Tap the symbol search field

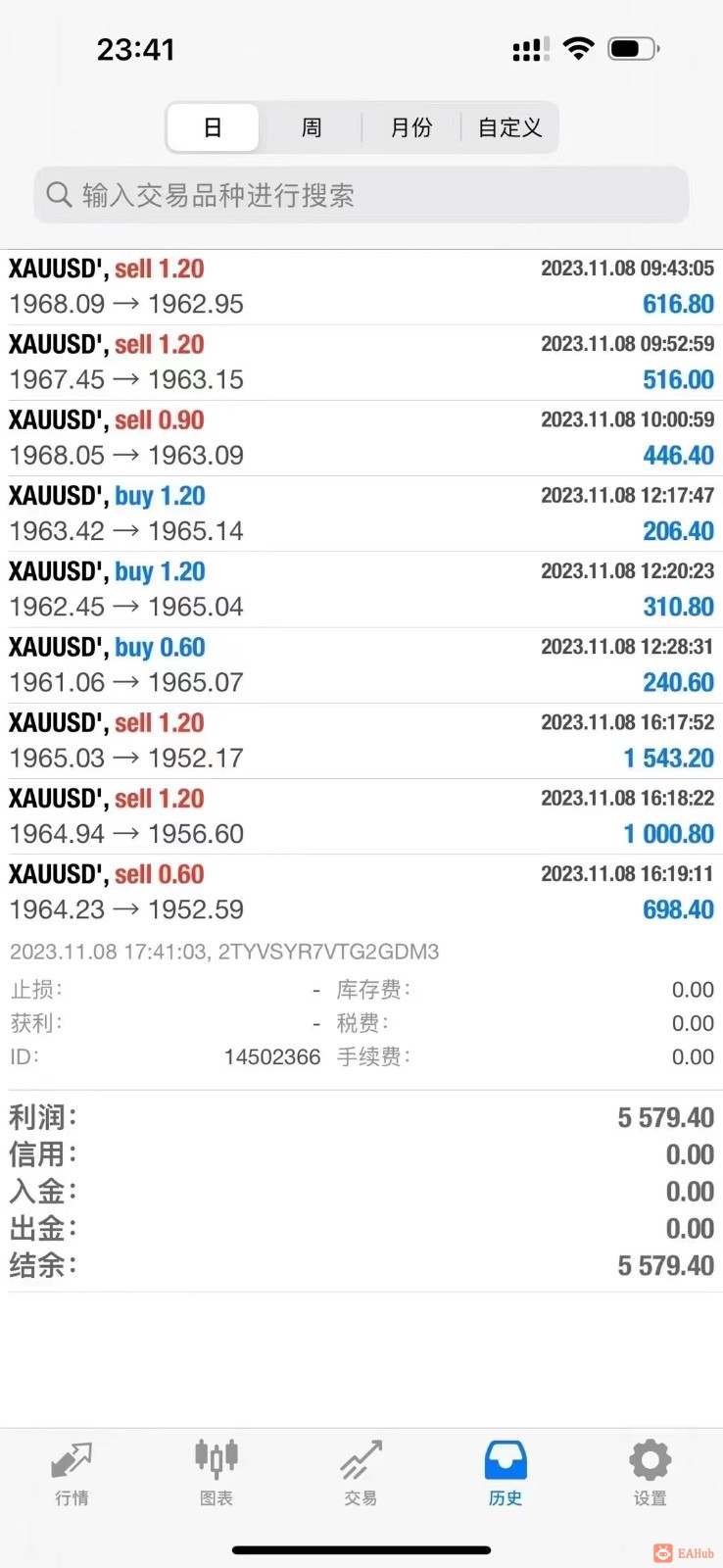pyautogui.click(x=361, y=195)
